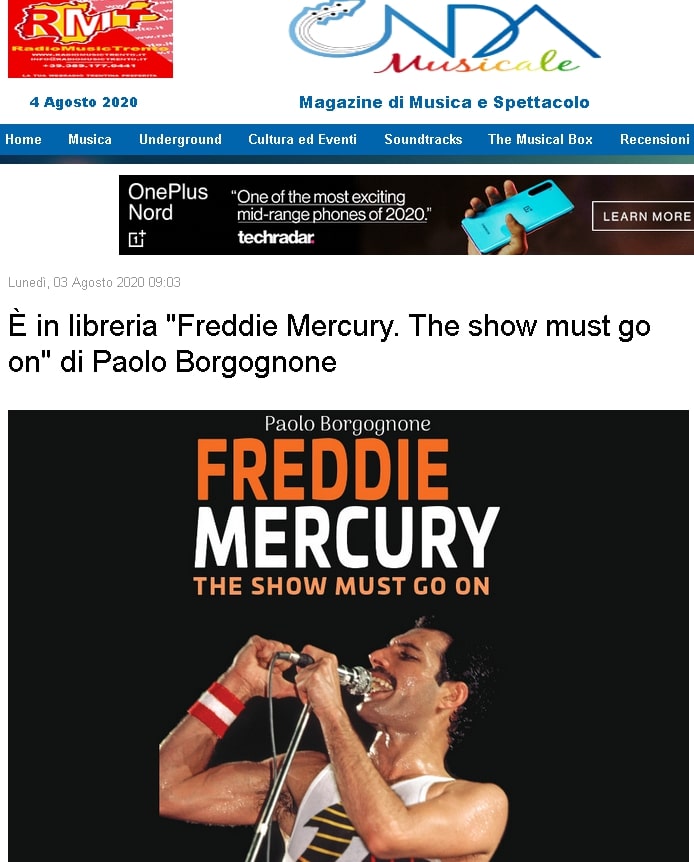The image size is (694, 862).
Task: Go to the Home menu item
Action: click(x=23, y=139)
